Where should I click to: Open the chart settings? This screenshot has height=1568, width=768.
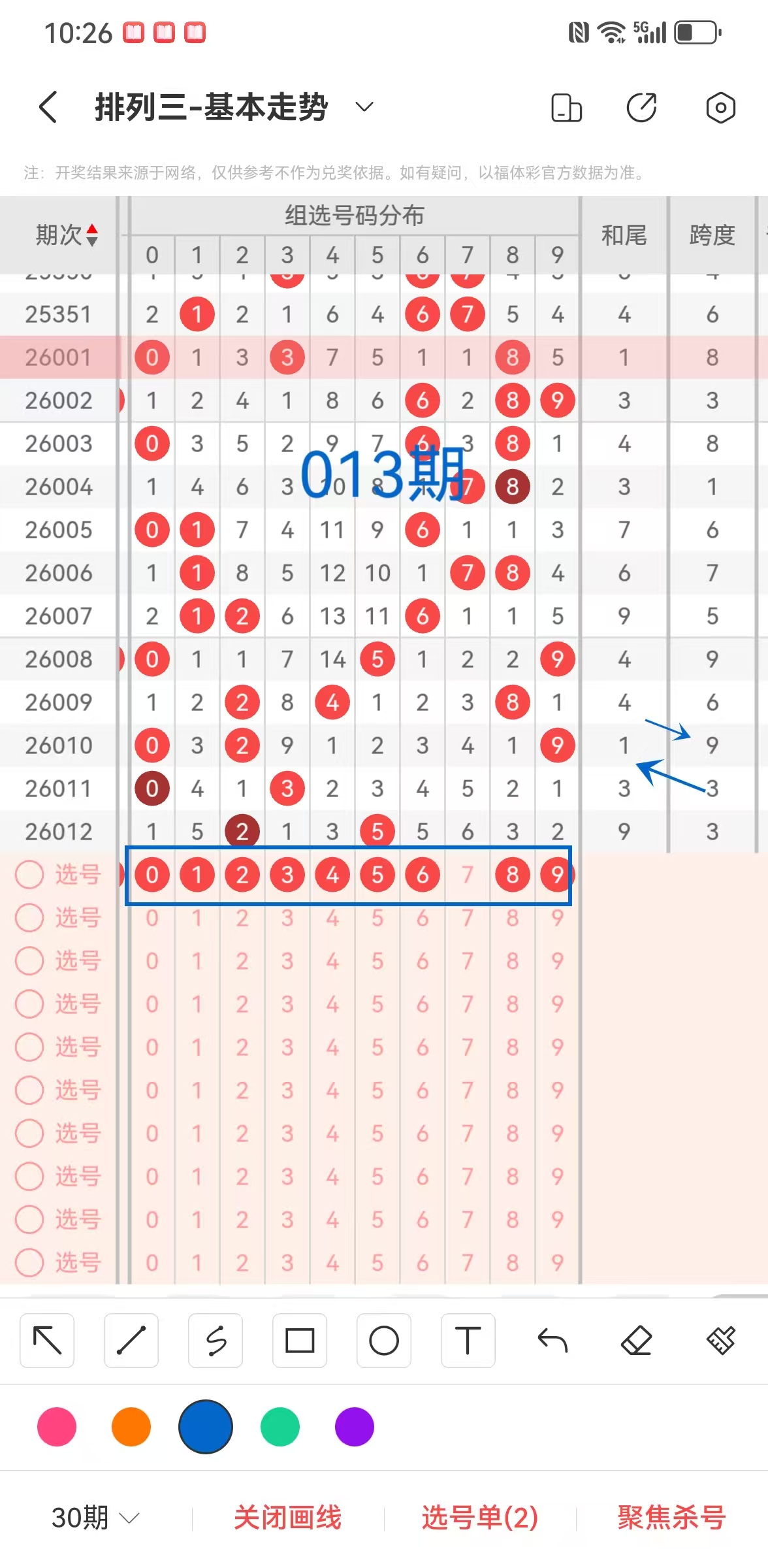(x=720, y=108)
